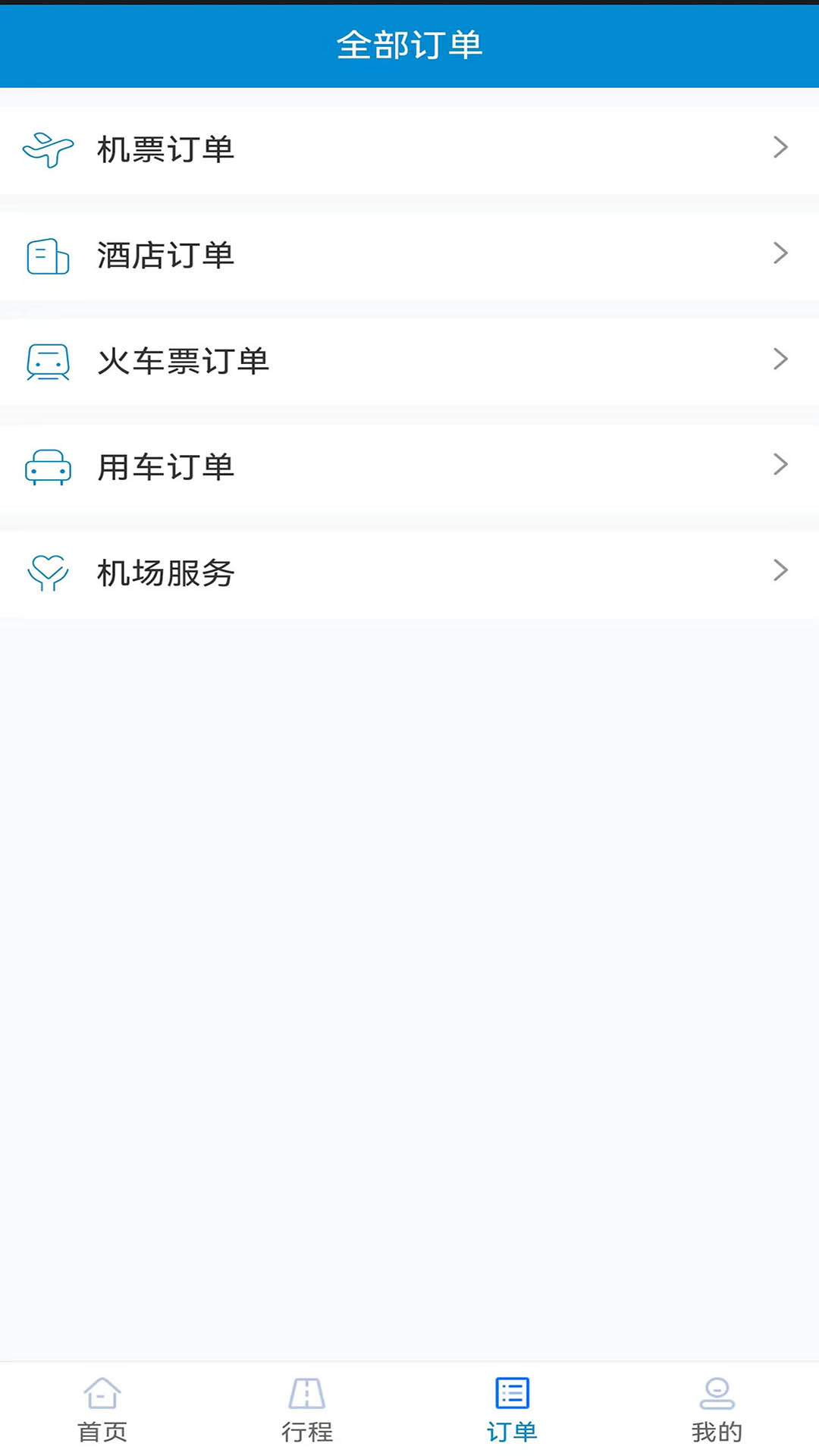
Task: Select the train icon for 火车票订单
Action: point(47,362)
